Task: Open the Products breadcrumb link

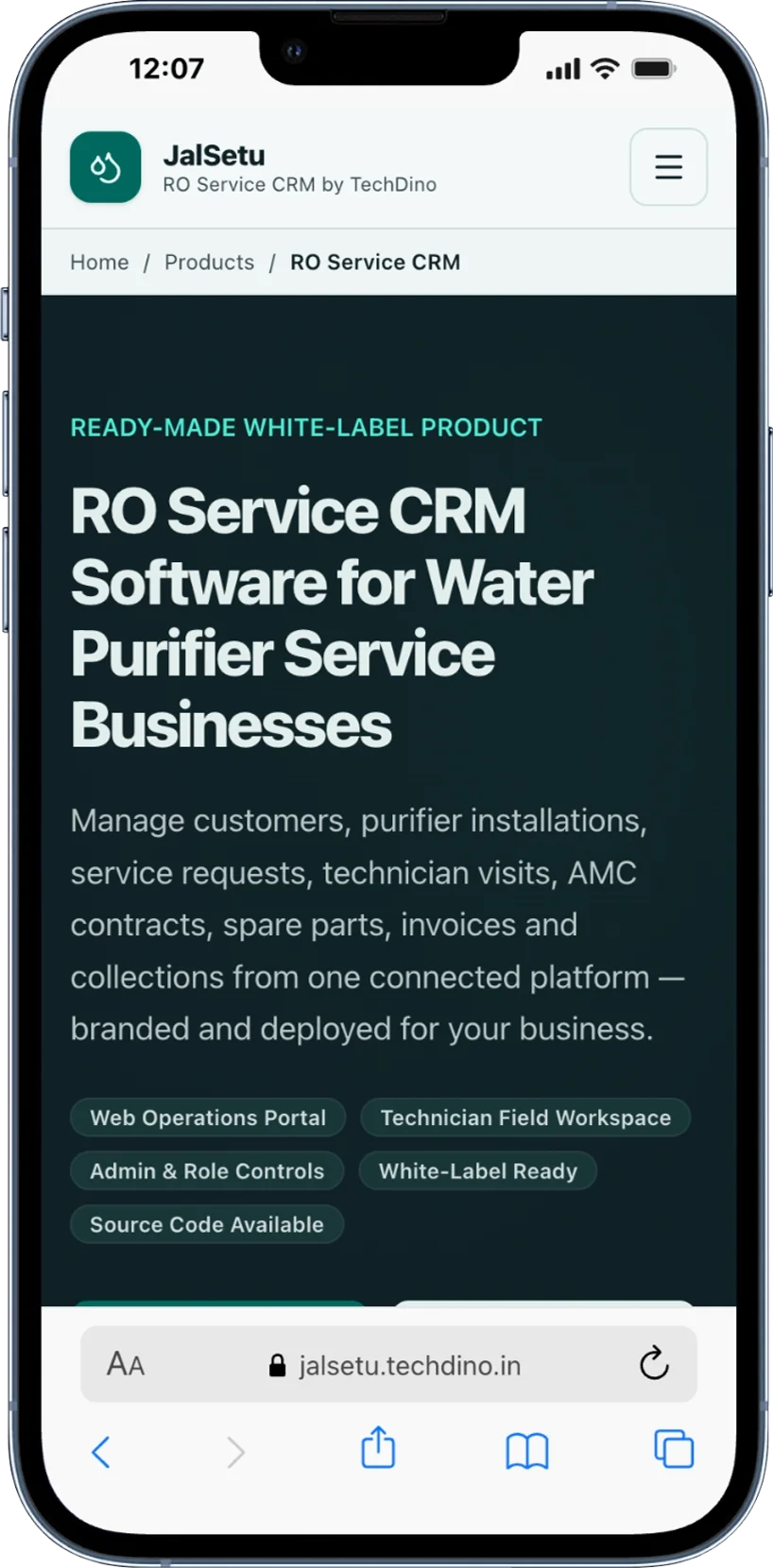Action: click(209, 263)
